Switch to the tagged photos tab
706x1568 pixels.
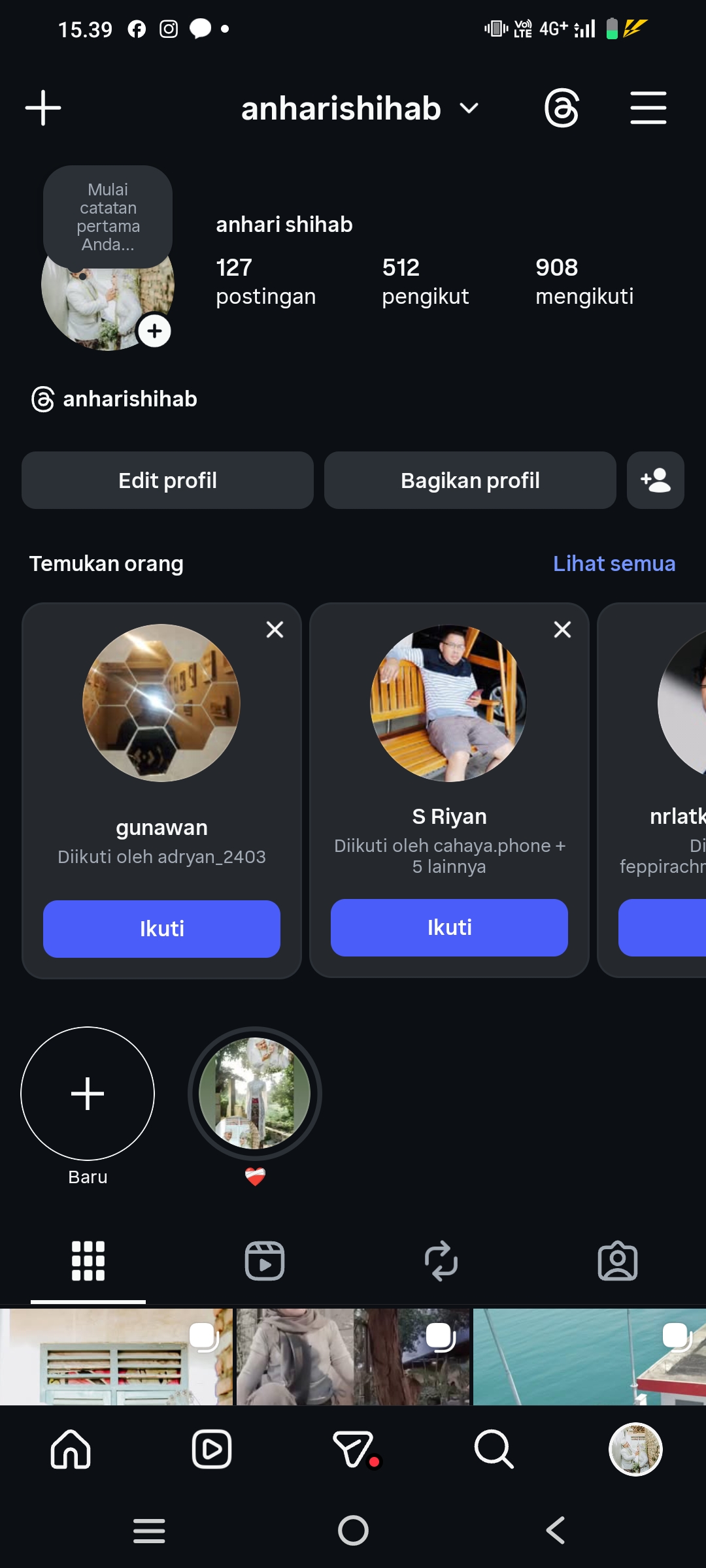click(617, 1260)
